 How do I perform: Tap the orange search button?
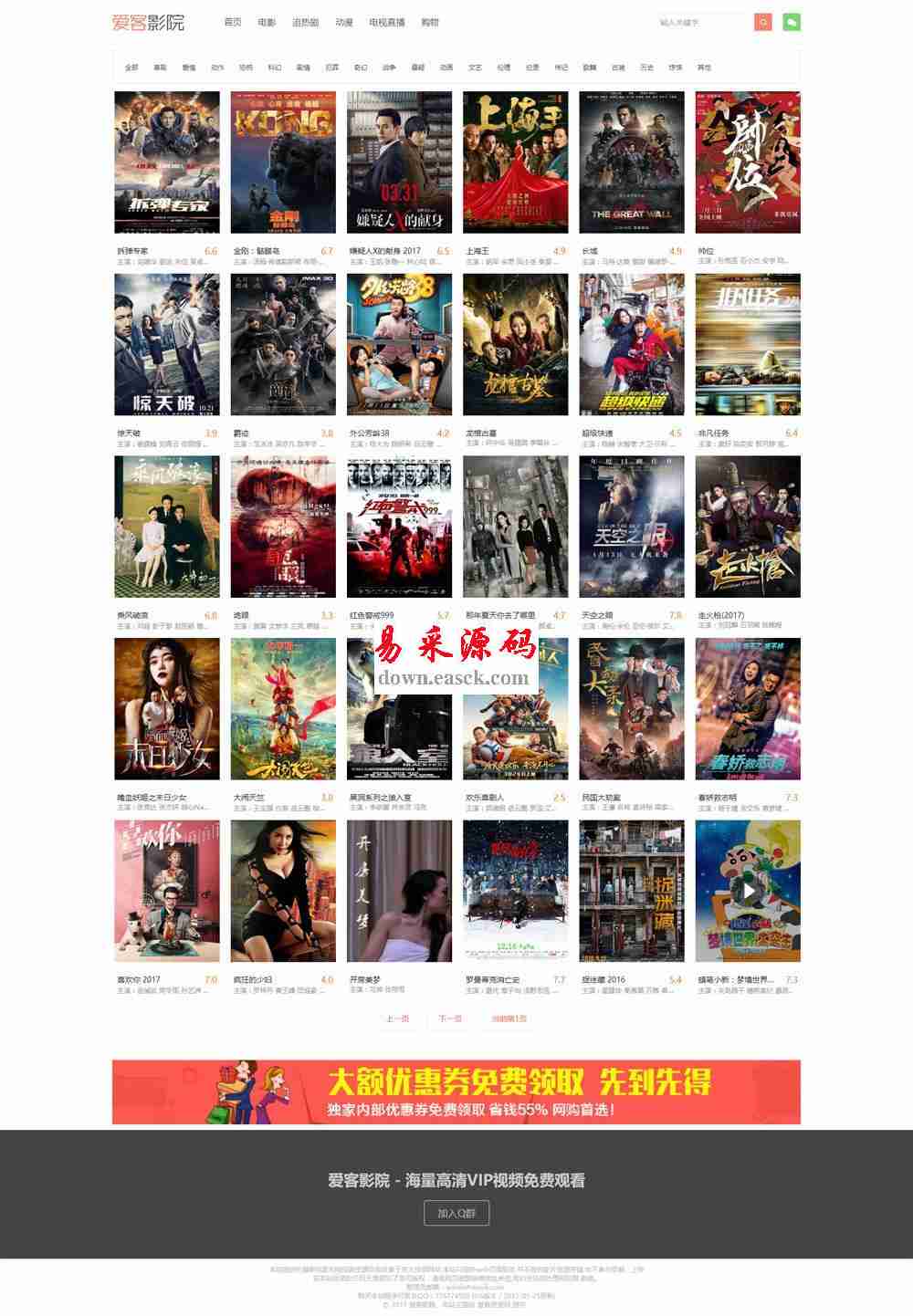pos(763,22)
